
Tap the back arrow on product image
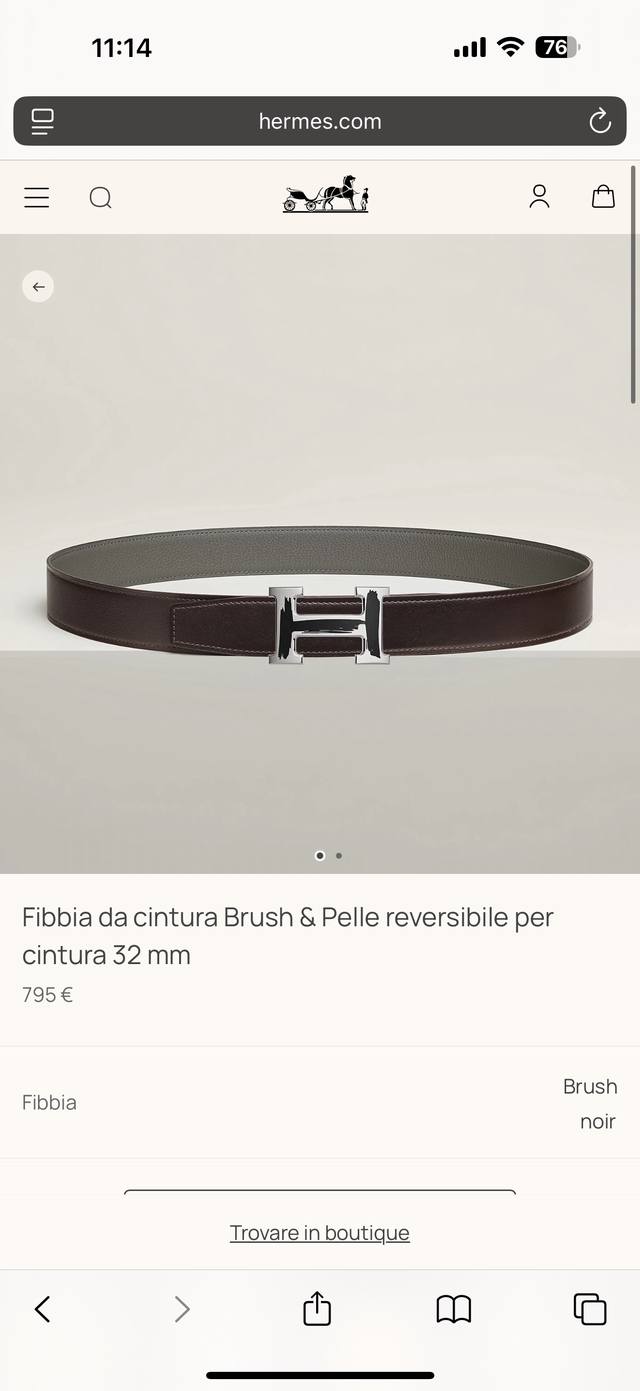click(38, 287)
